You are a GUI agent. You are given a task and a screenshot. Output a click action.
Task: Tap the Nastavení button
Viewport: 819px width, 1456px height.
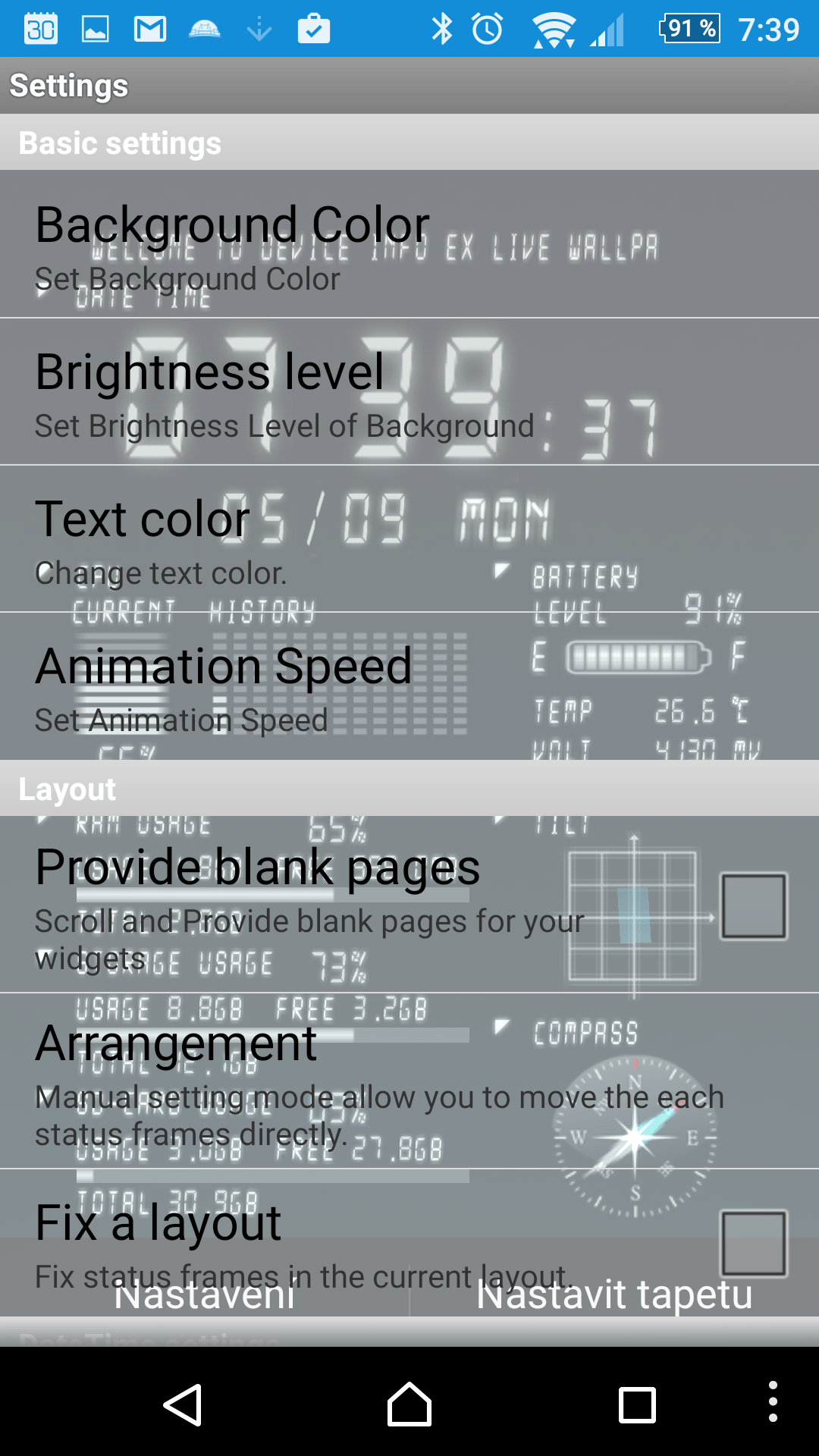pos(205,1294)
